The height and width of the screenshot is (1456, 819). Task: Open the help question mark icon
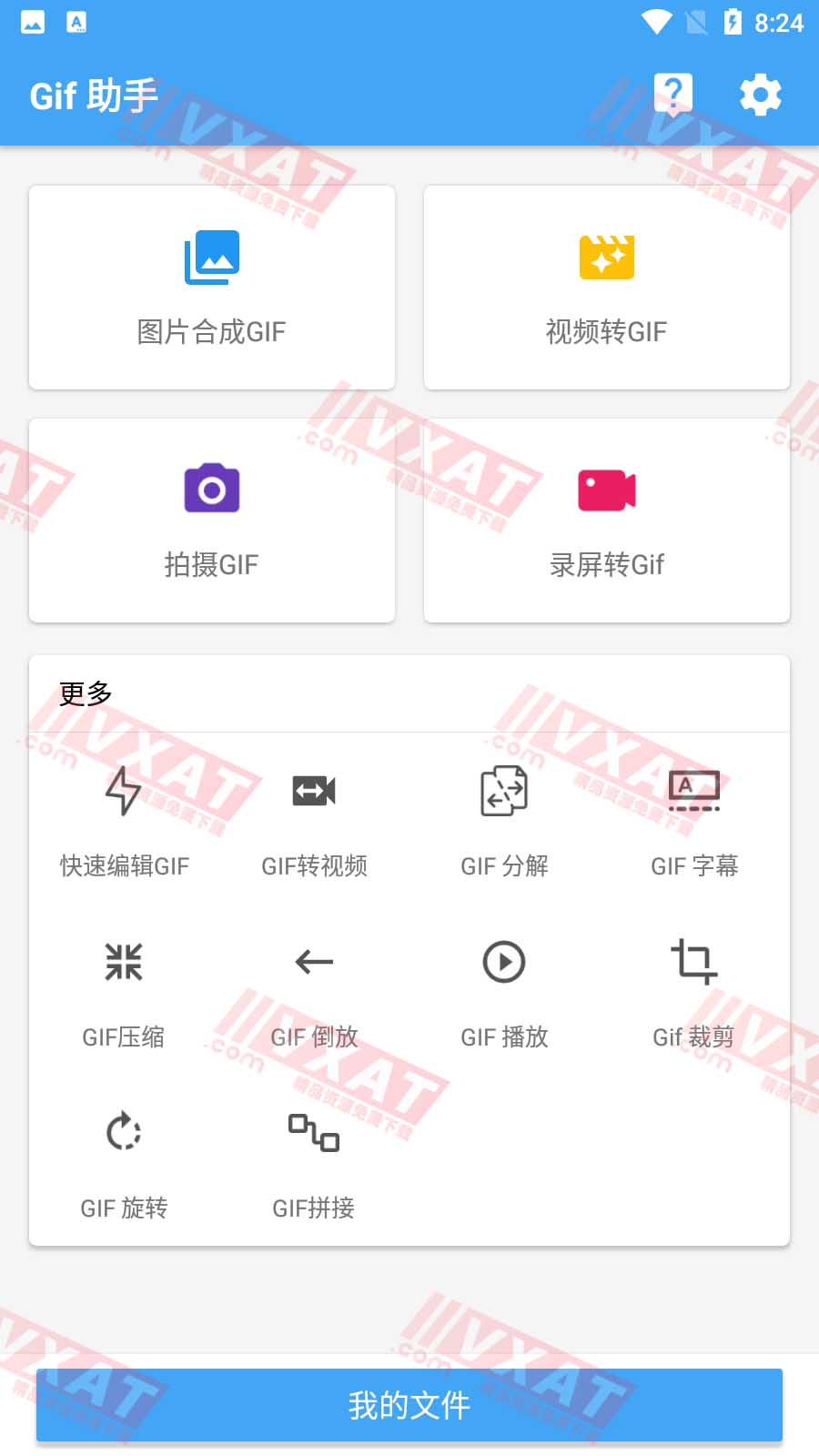point(672,92)
